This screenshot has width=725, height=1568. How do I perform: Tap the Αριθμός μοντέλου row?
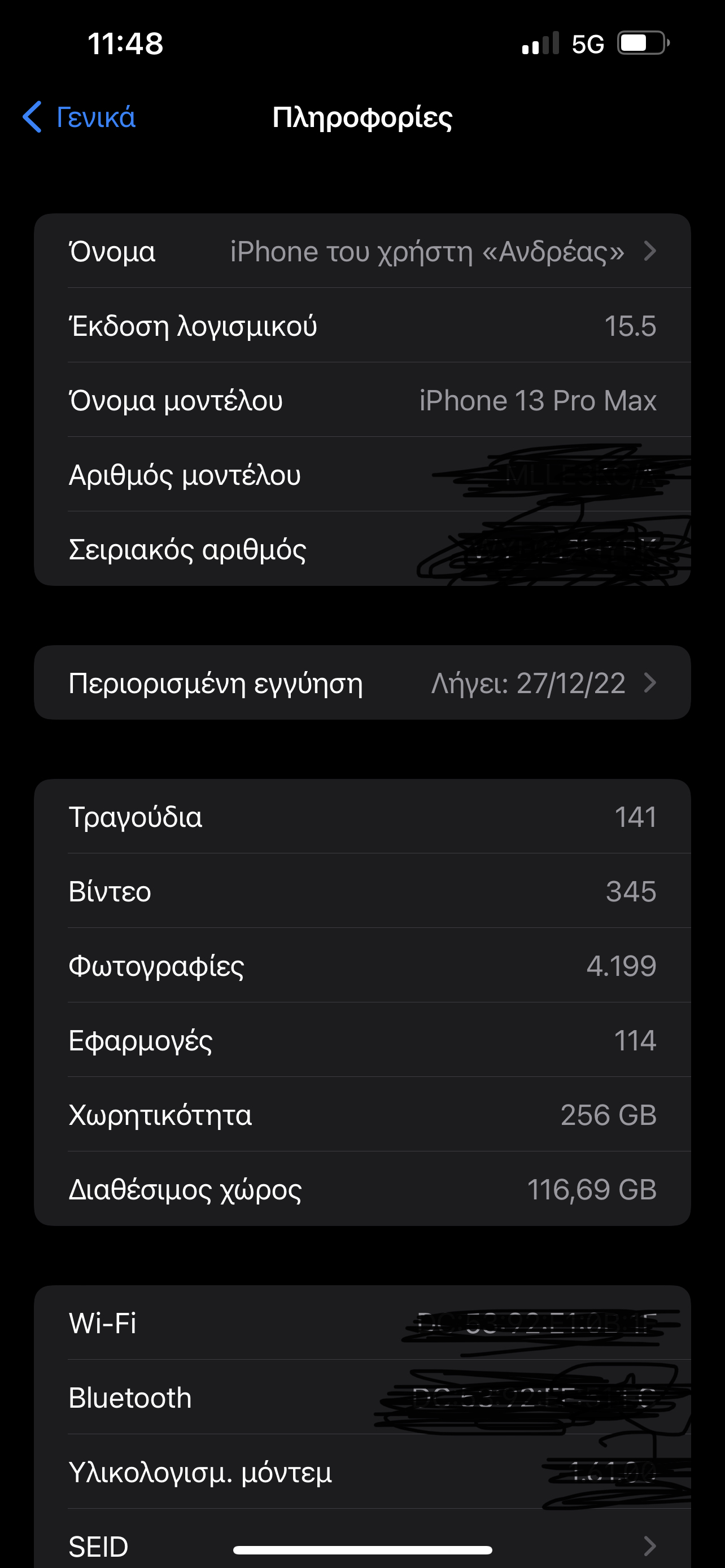362,474
